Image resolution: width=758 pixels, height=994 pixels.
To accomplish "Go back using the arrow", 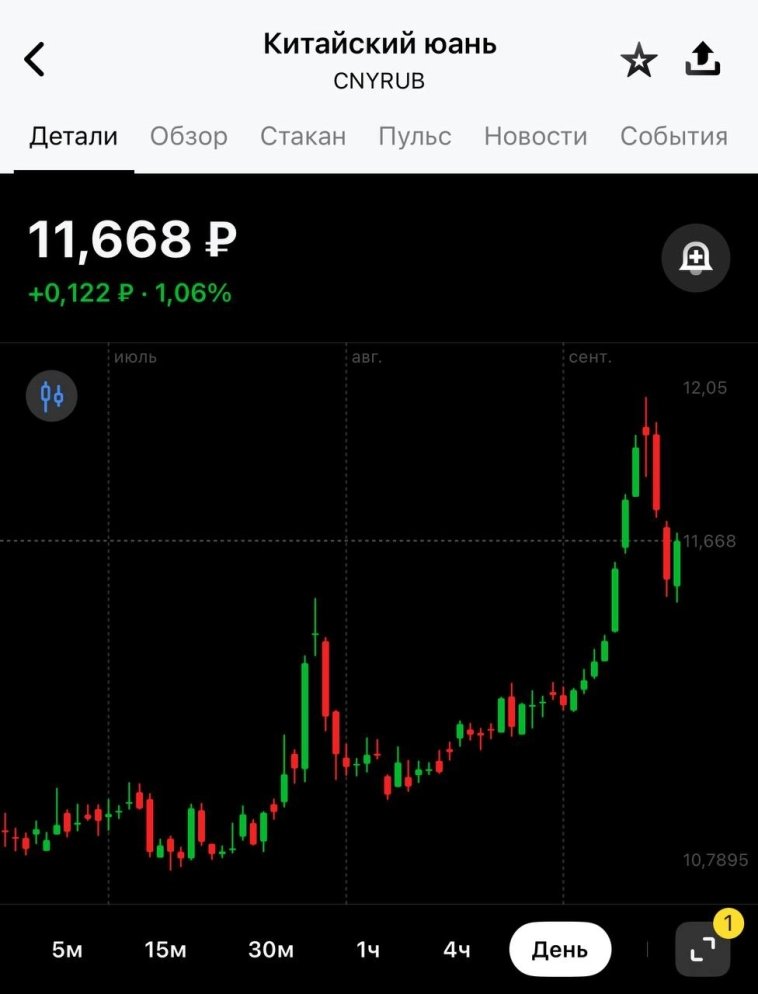I will click(x=35, y=60).
